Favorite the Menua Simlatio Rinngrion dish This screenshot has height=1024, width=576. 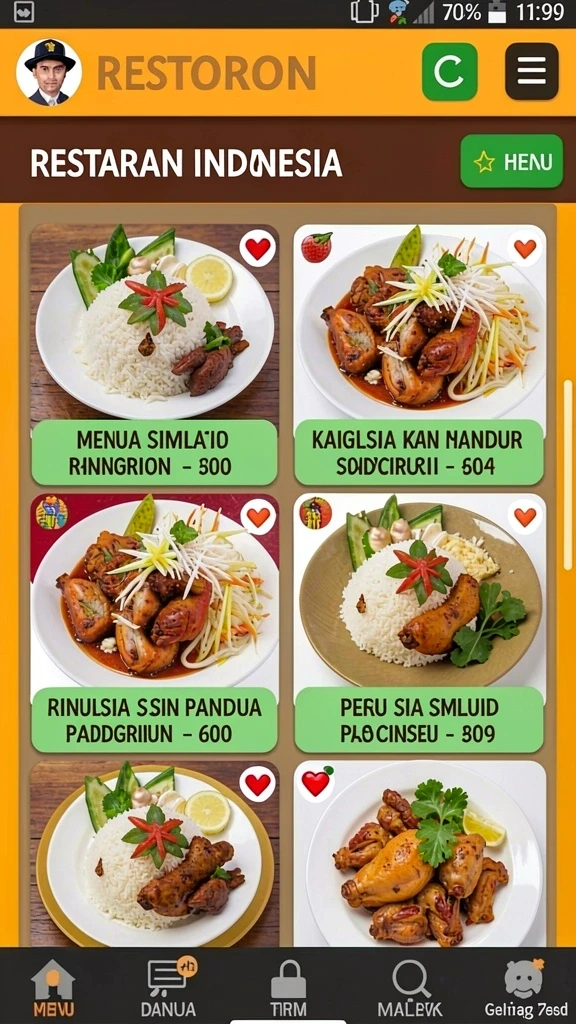pyautogui.click(x=257, y=248)
